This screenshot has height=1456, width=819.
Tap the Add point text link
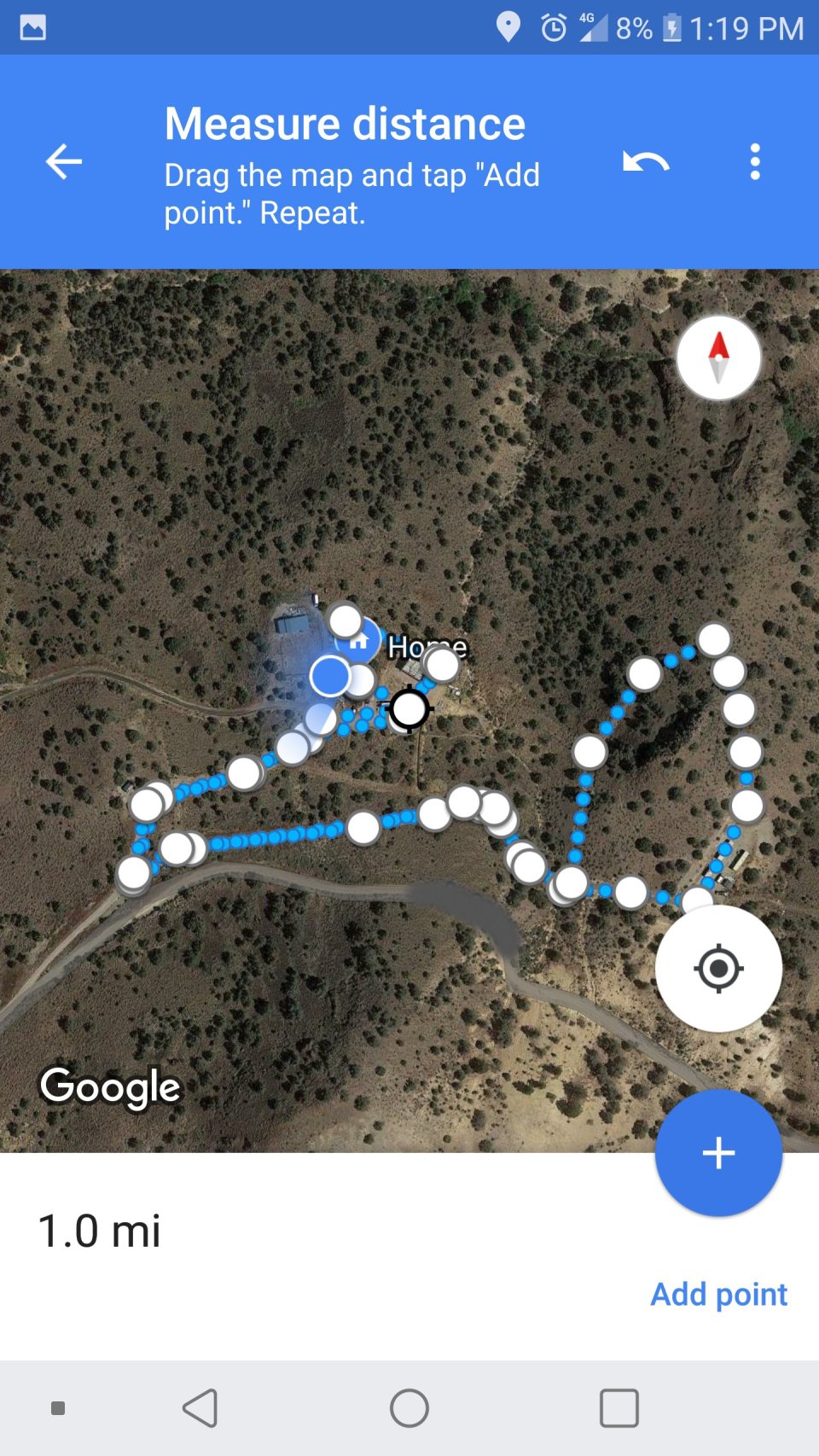click(718, 1294)
